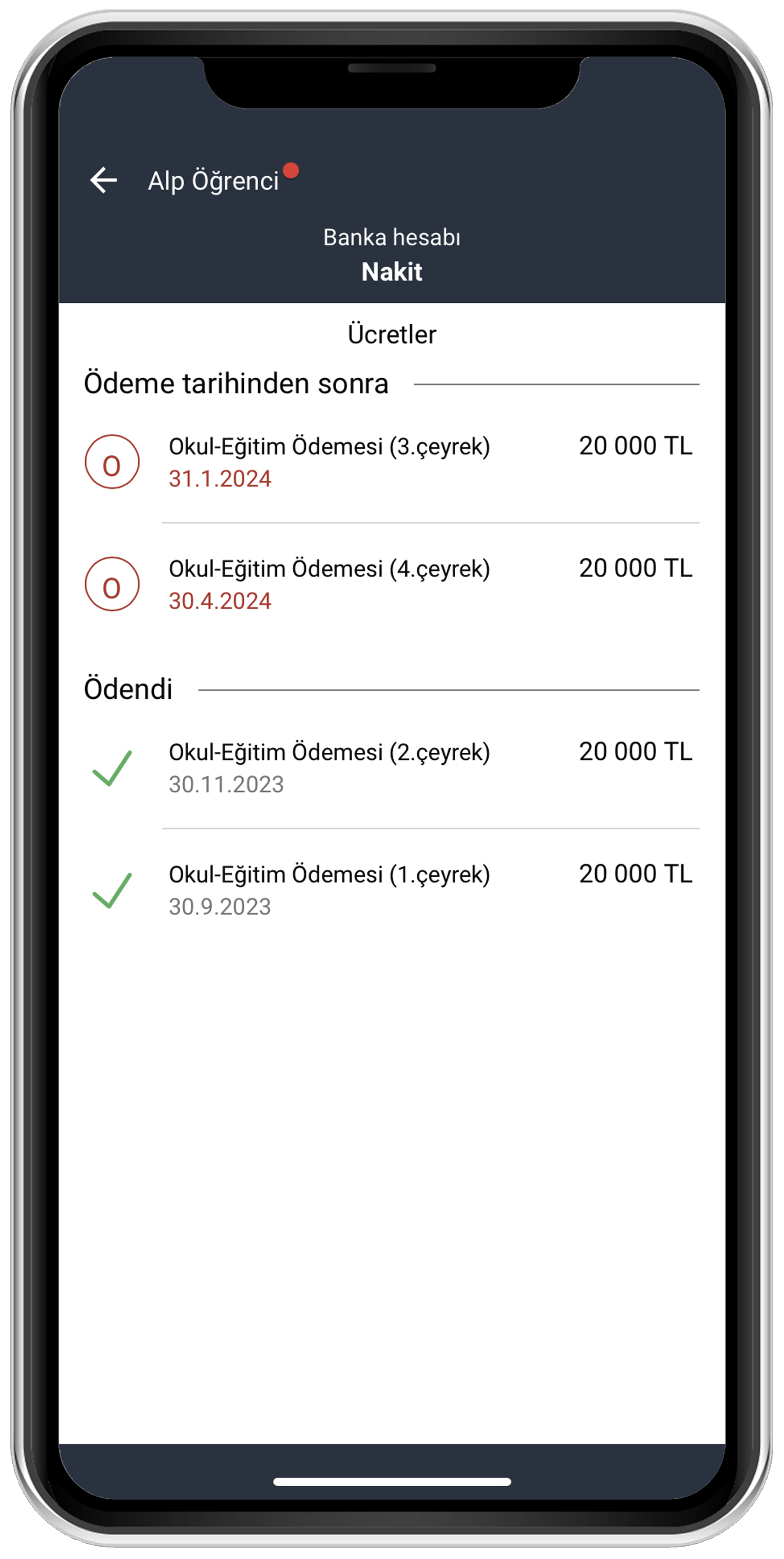View the paid 2.çeyrek Okul-Eğitim Ödemesi
784x1559 pixels.
click(392, 768)
